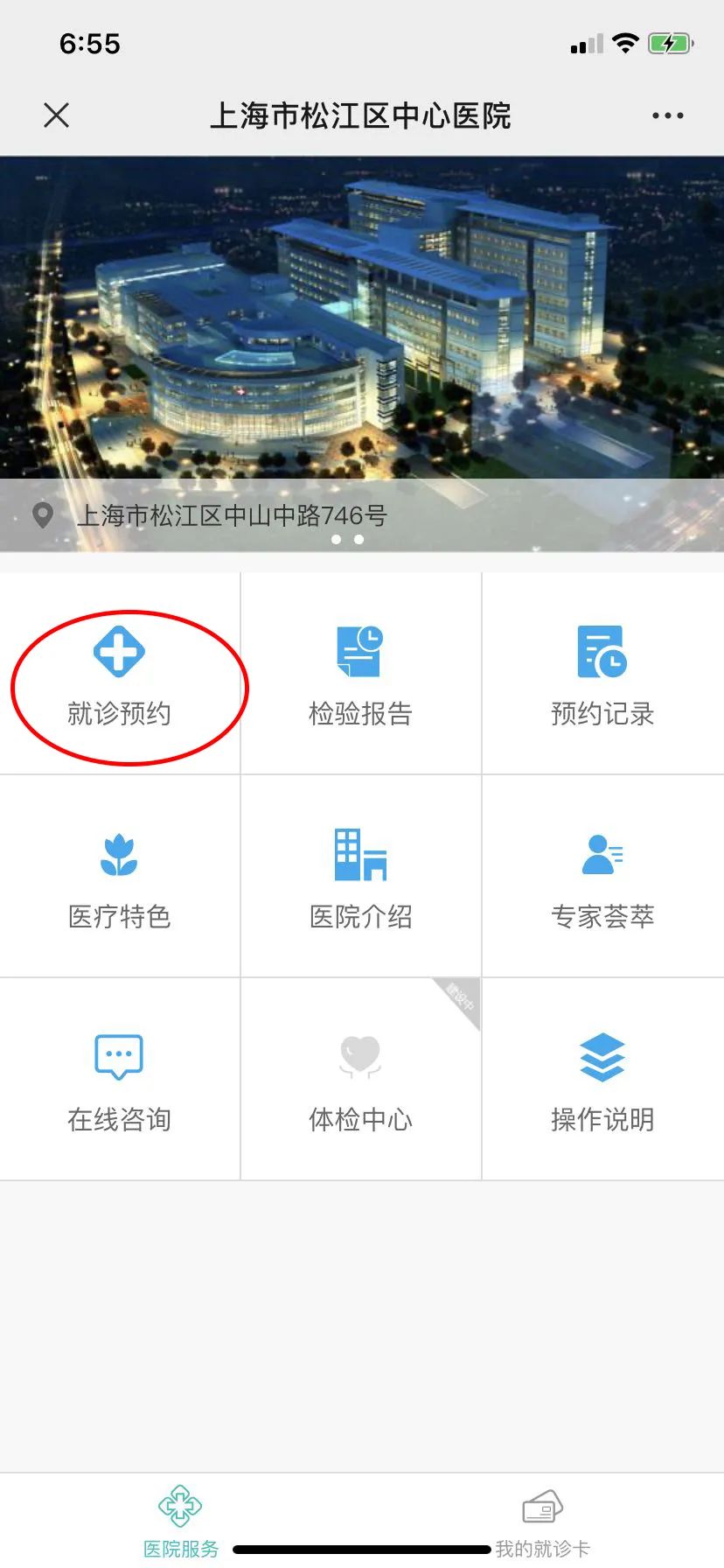The width and height of the screenshot is (724, 1568).
Task: Close the hospital mini program page
Action: coord(57,115)
